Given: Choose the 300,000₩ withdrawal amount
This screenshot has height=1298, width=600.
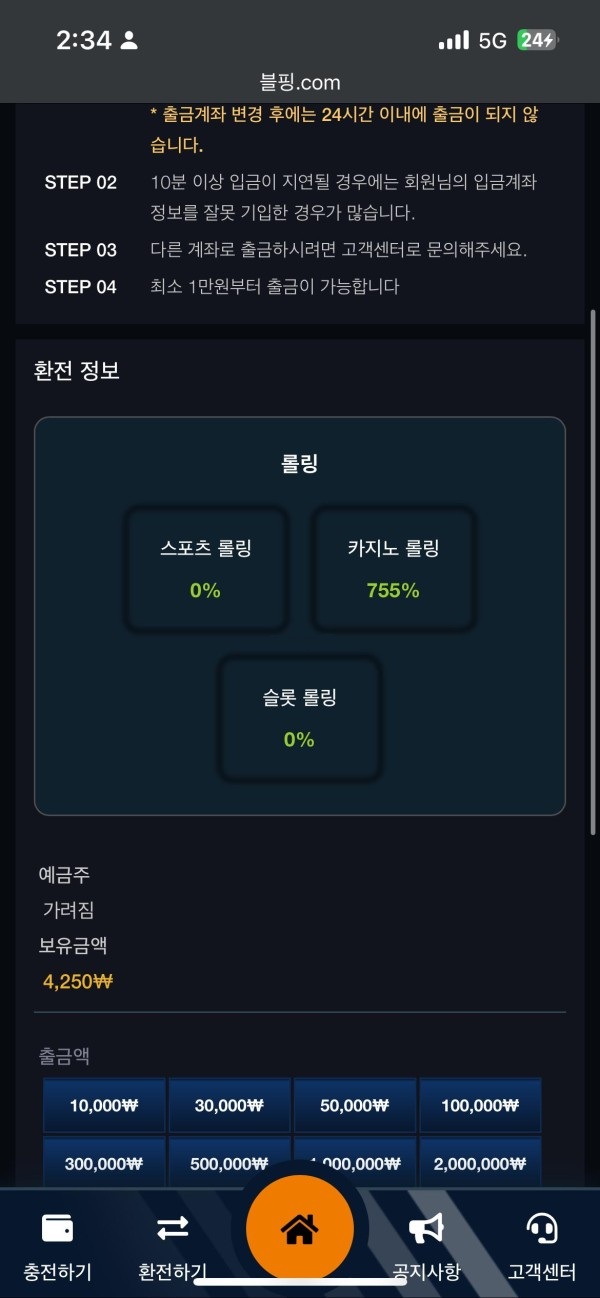Looking at the screenshot, I should (104, 1162).
